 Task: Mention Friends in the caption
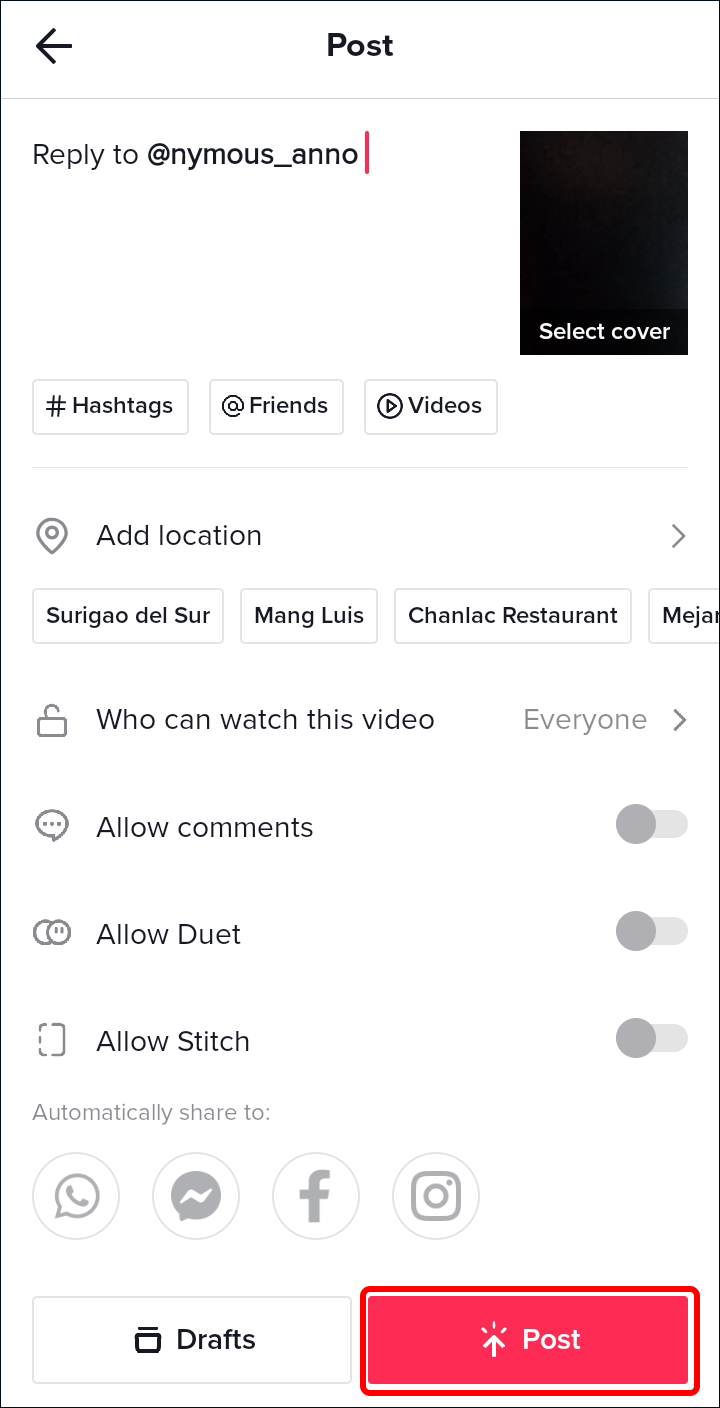pyautogui.click(x=276, y=406)
